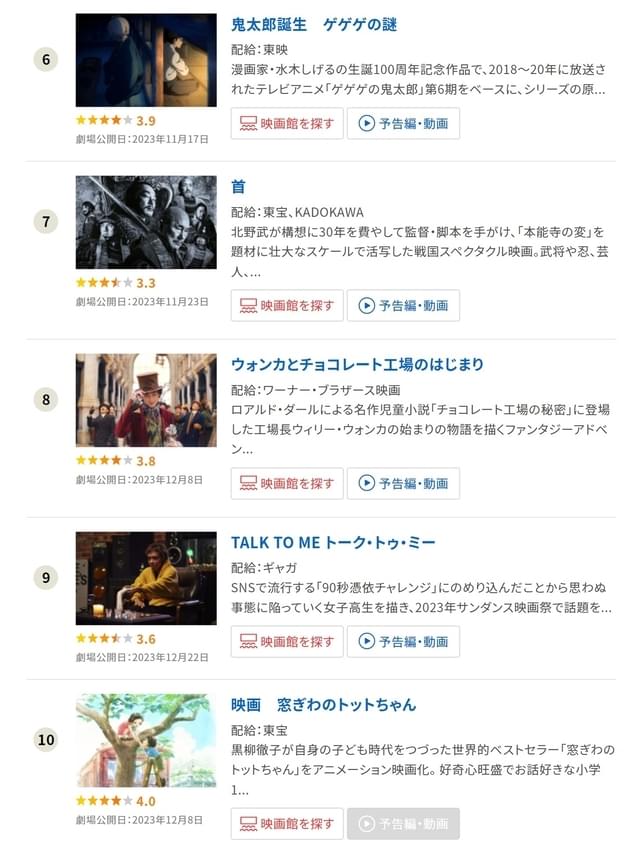Find theaters for ウォンカとチョコレート工場のはじまり
This screenshot has height=854, width=640.
(x=287, y=483)
